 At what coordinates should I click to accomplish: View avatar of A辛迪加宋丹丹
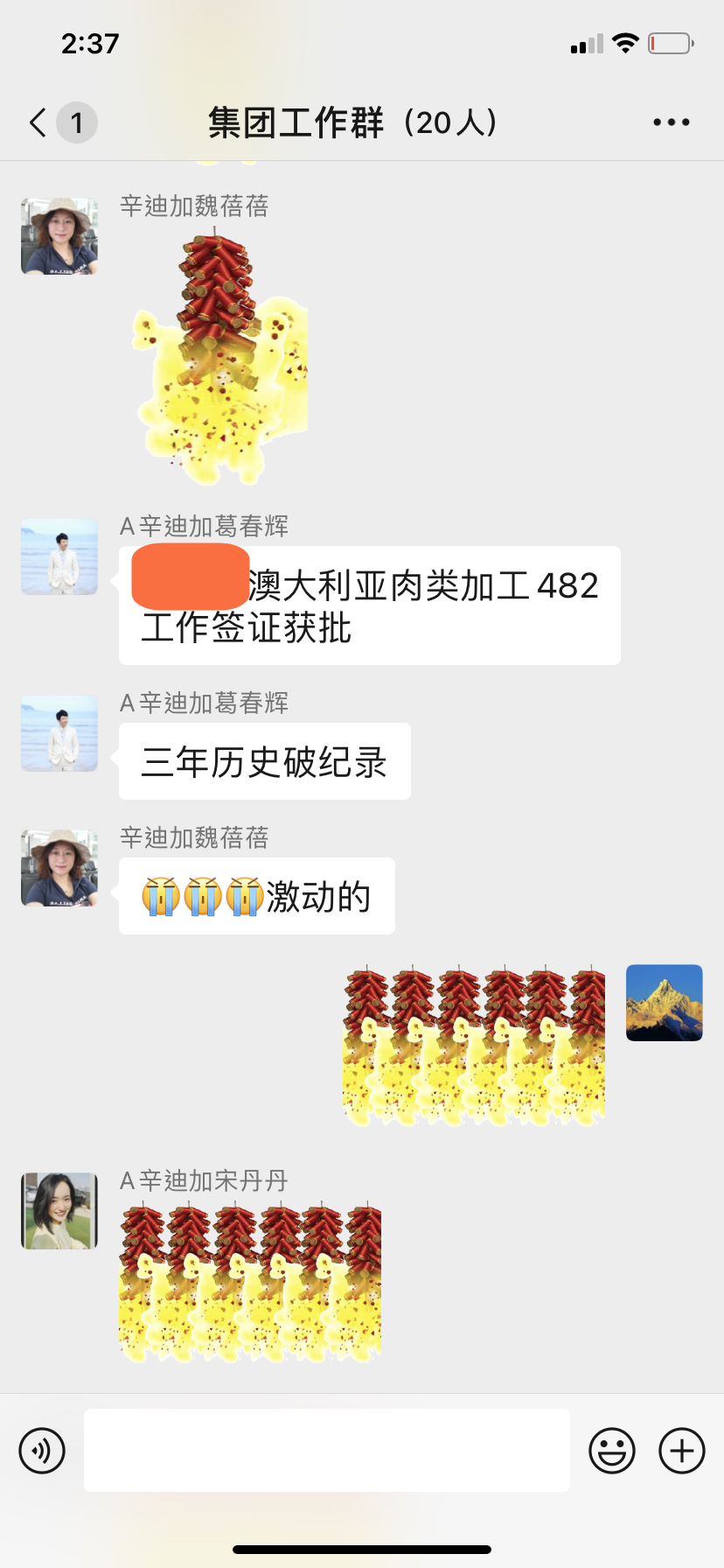click(59, 1211)
